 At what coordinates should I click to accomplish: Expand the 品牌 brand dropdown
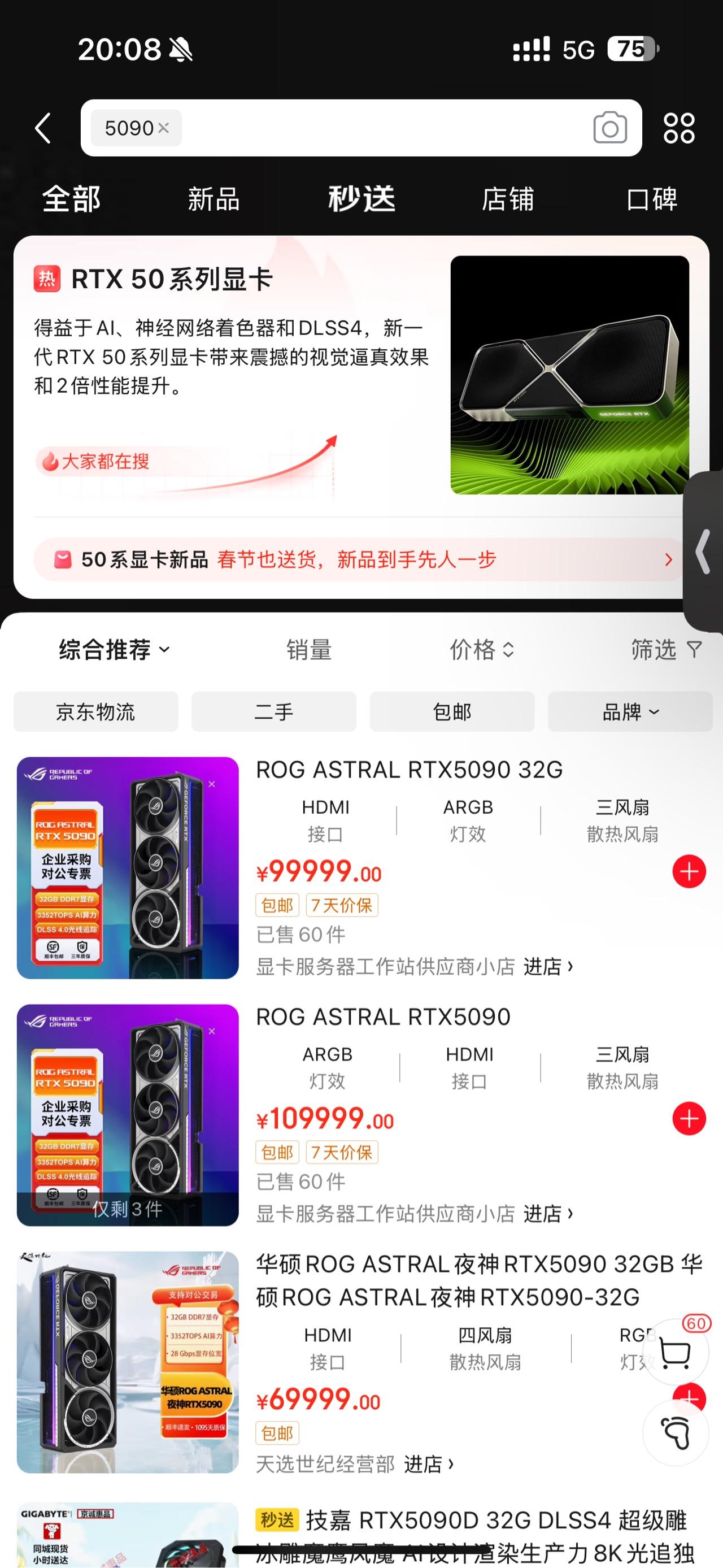(630, 711)
